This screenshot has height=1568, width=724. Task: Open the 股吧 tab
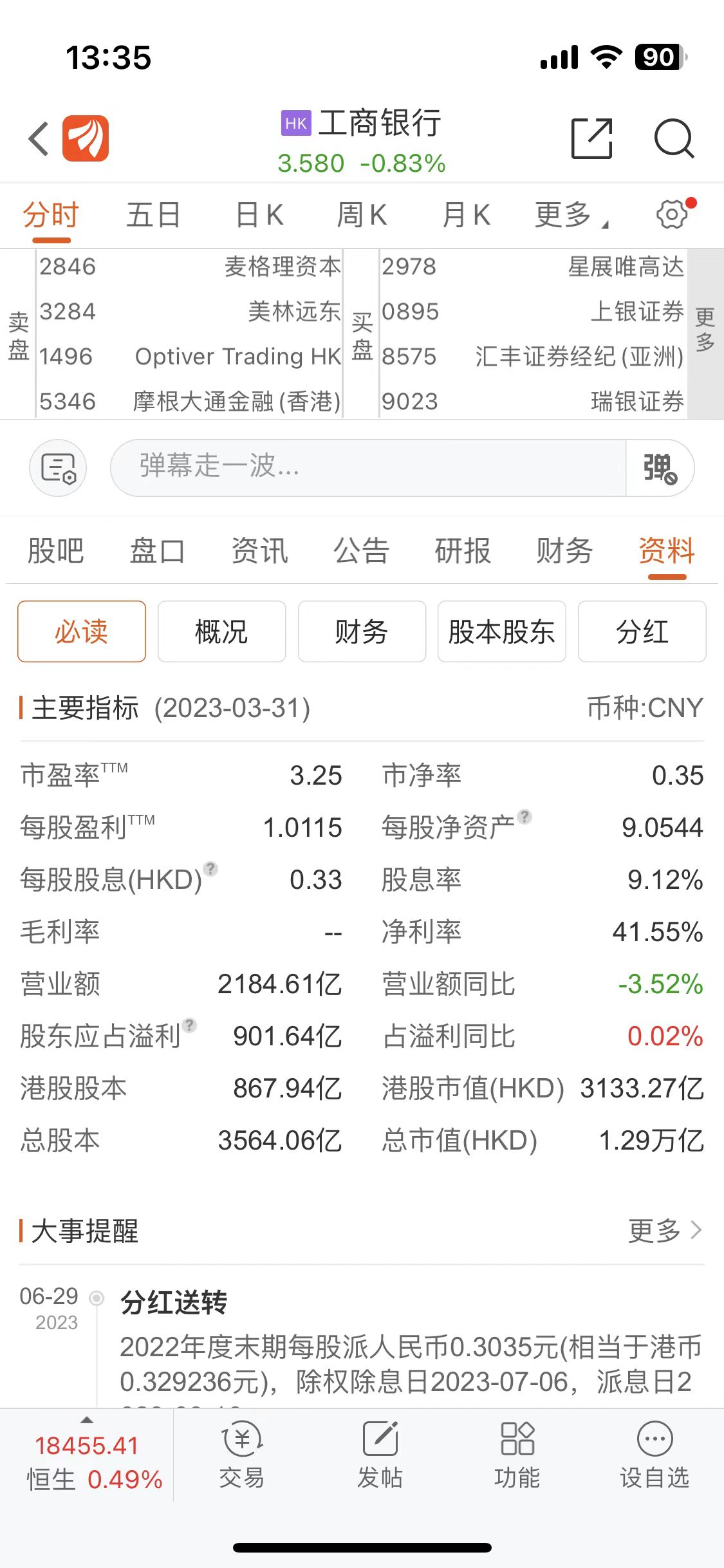56,551
